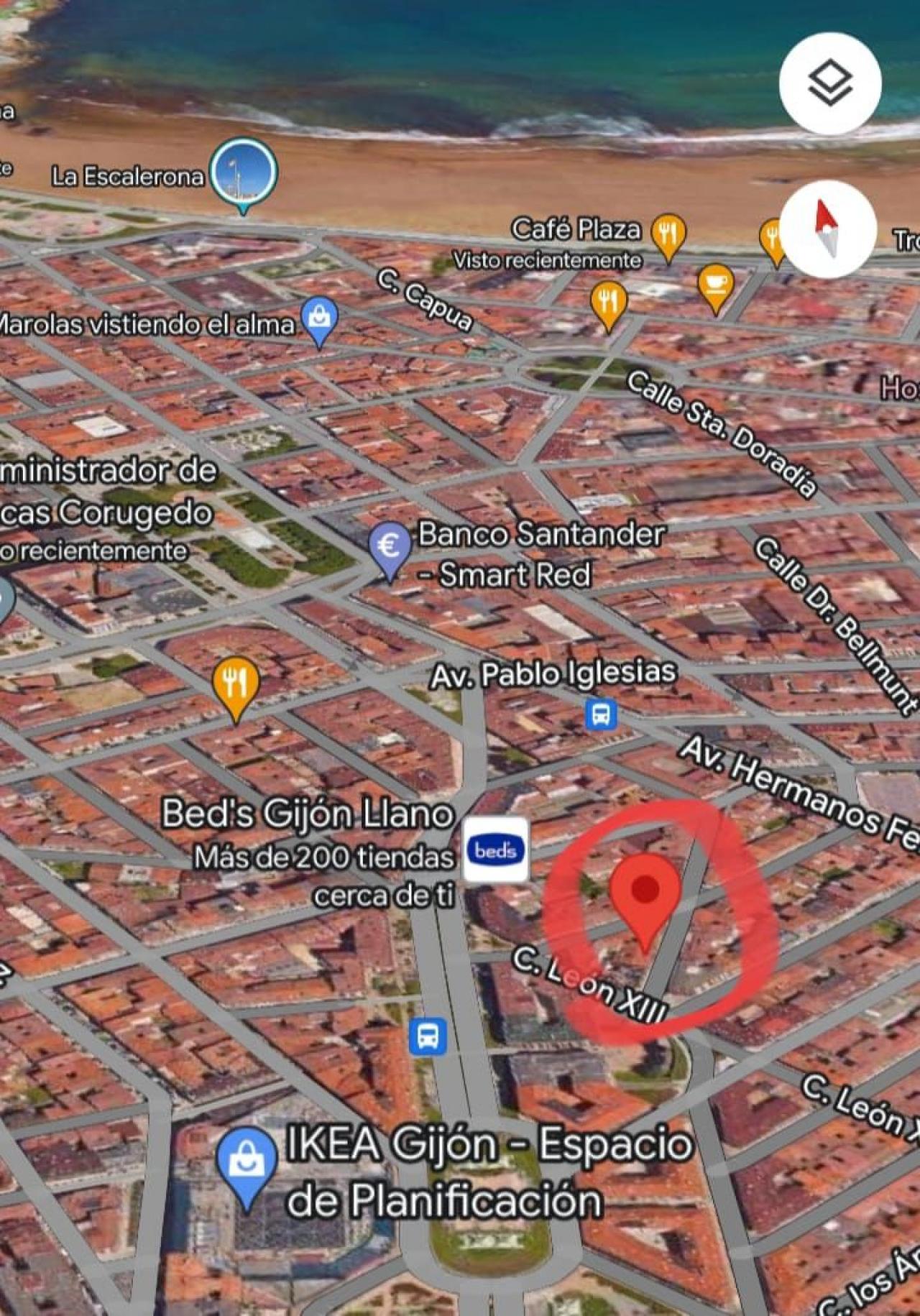
Task: Open the La Escalerona landmark marker
Action: 244,172
